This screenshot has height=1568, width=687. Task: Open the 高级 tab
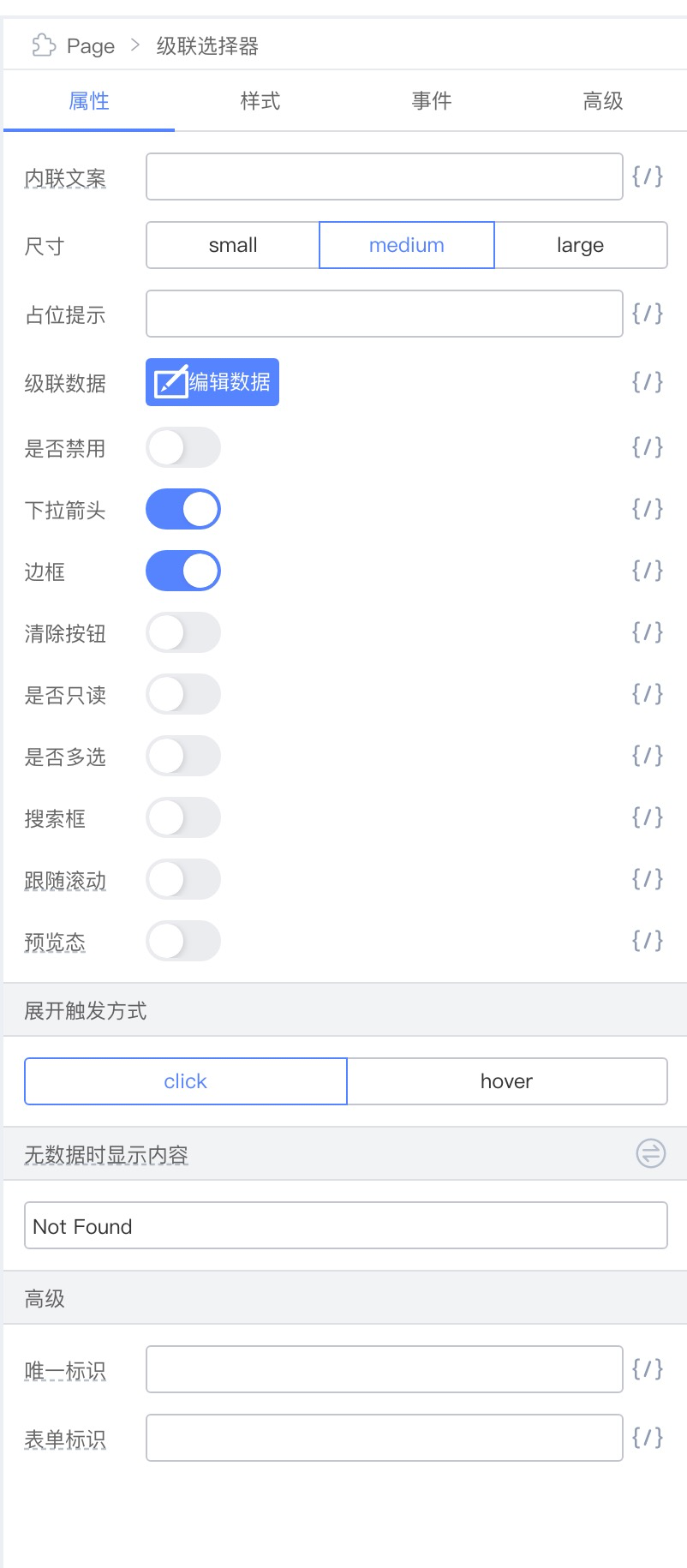click(x=602, y=101)
